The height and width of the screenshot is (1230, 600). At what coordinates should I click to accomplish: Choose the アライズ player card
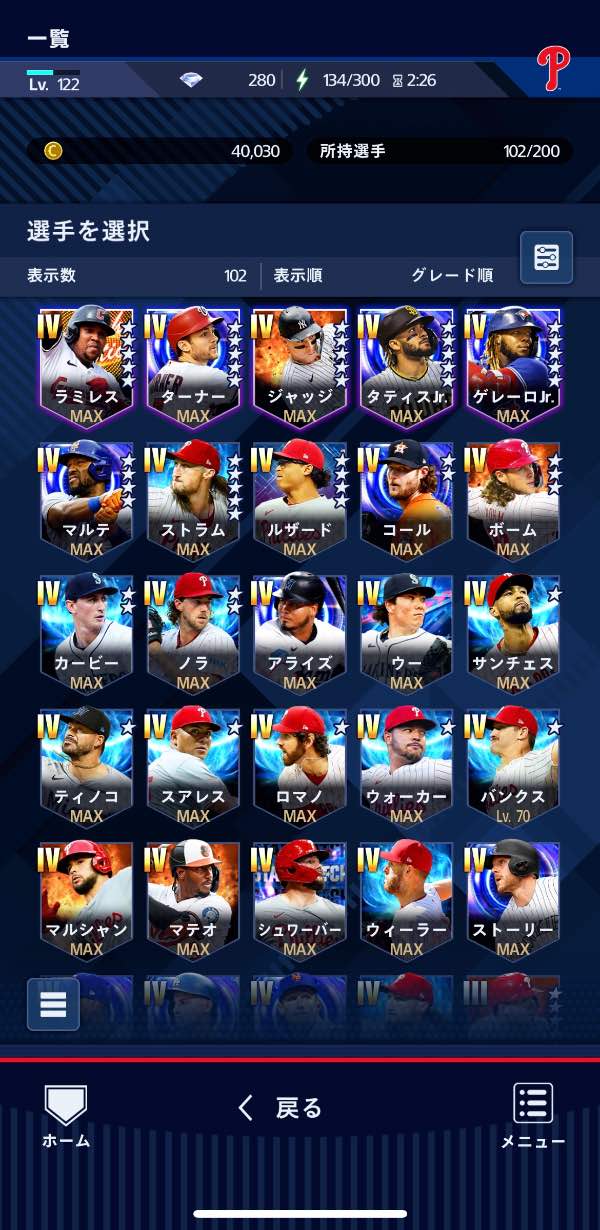[x=300, y=633]
